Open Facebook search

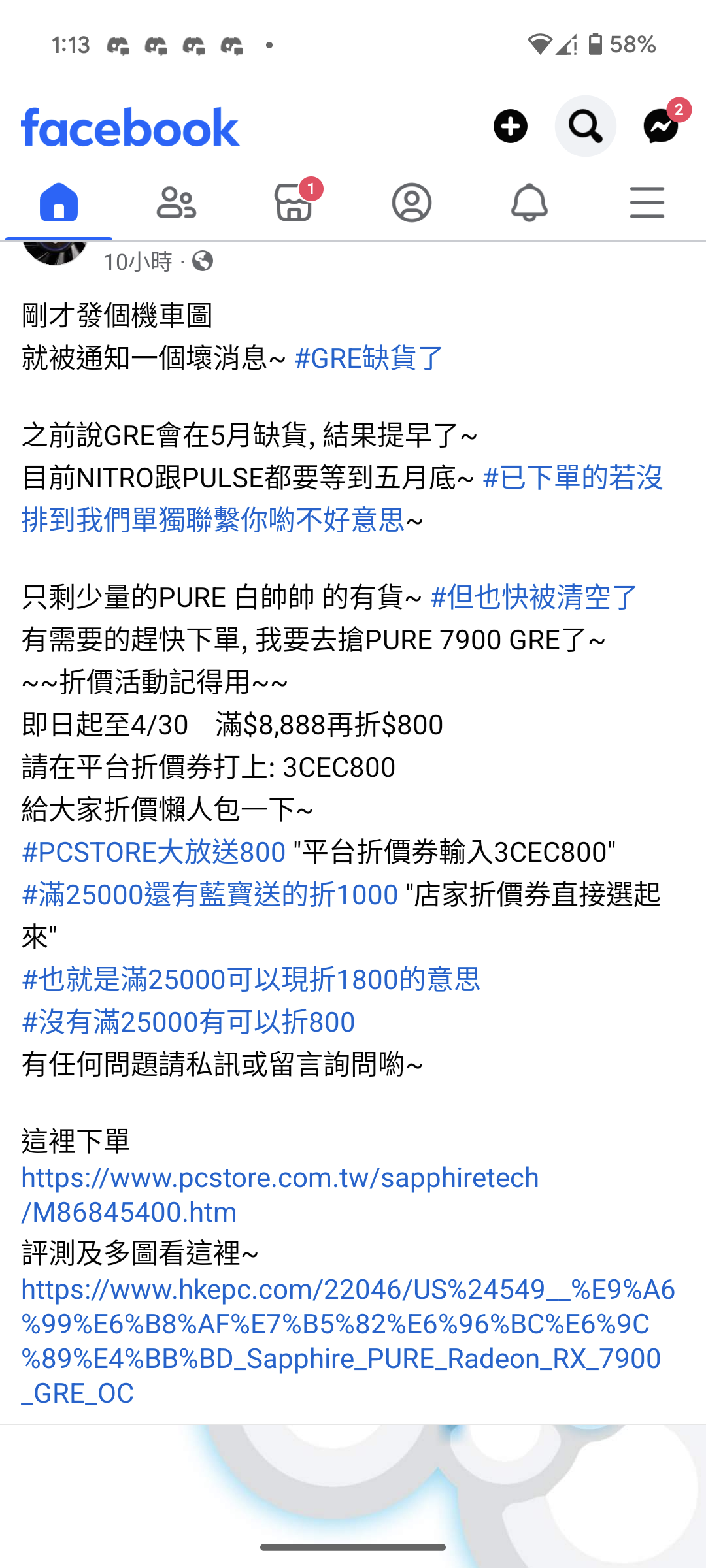click(585, 126)
